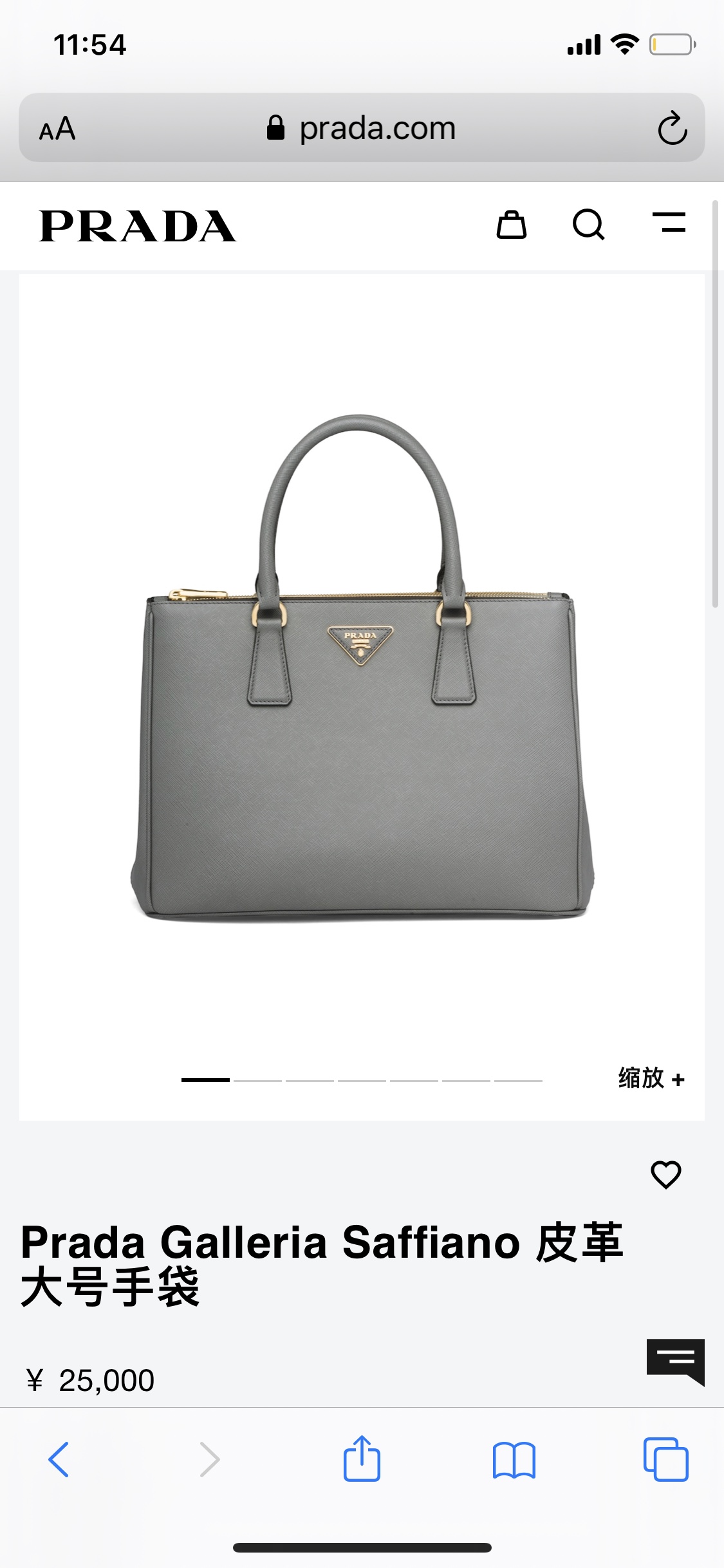The width and height of the screenshot is (724, 1568).
Task: Open the Prada site search
Action: tap(588, 225)
